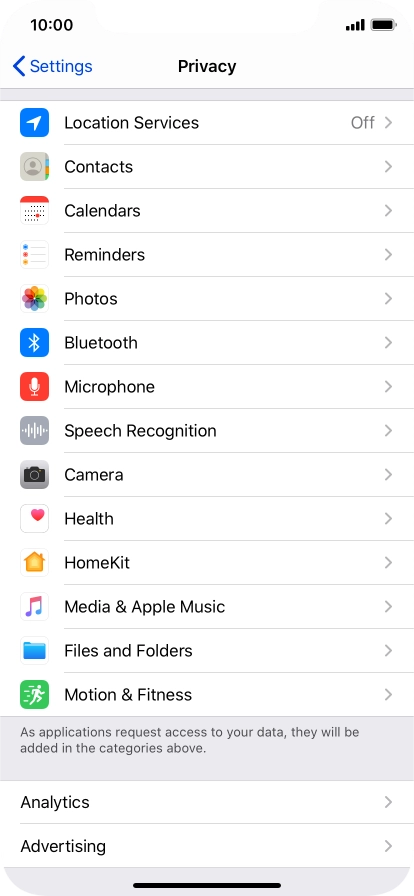Open Advertising settings

click(207, 846)
